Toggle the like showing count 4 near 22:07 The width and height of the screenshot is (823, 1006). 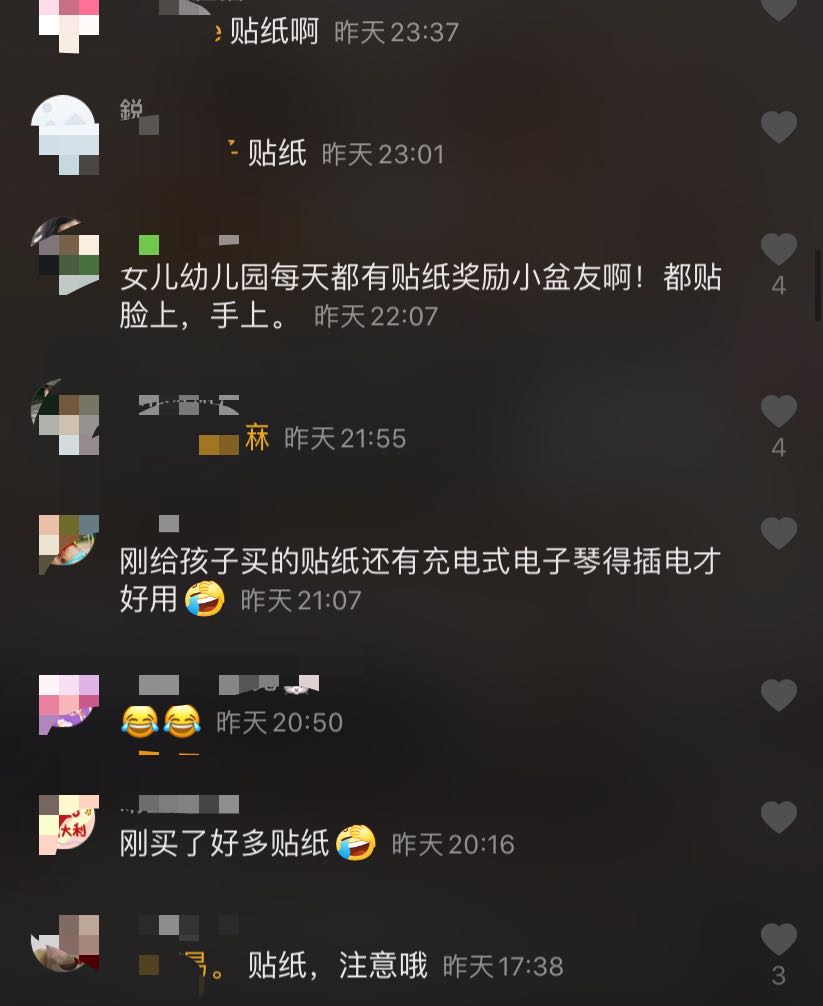[x=779, y=251]
